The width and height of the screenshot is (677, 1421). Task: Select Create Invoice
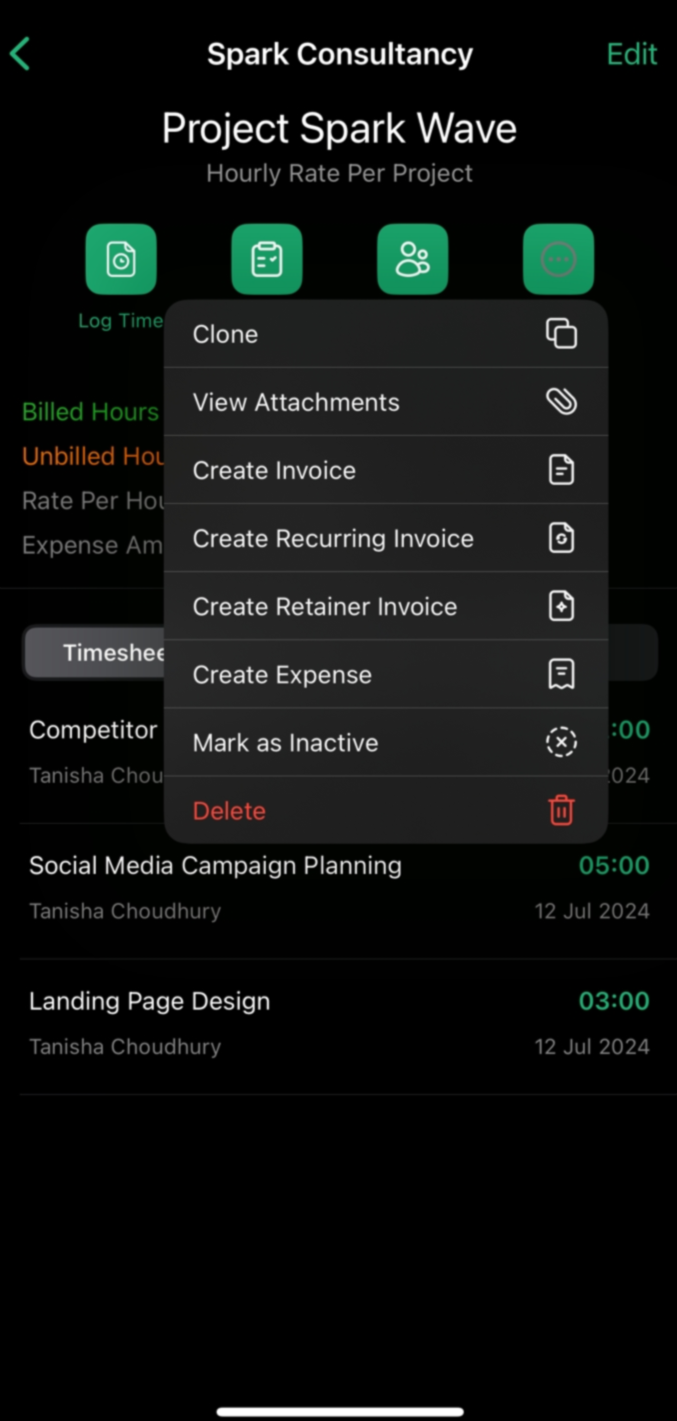[x=385, y=470]
